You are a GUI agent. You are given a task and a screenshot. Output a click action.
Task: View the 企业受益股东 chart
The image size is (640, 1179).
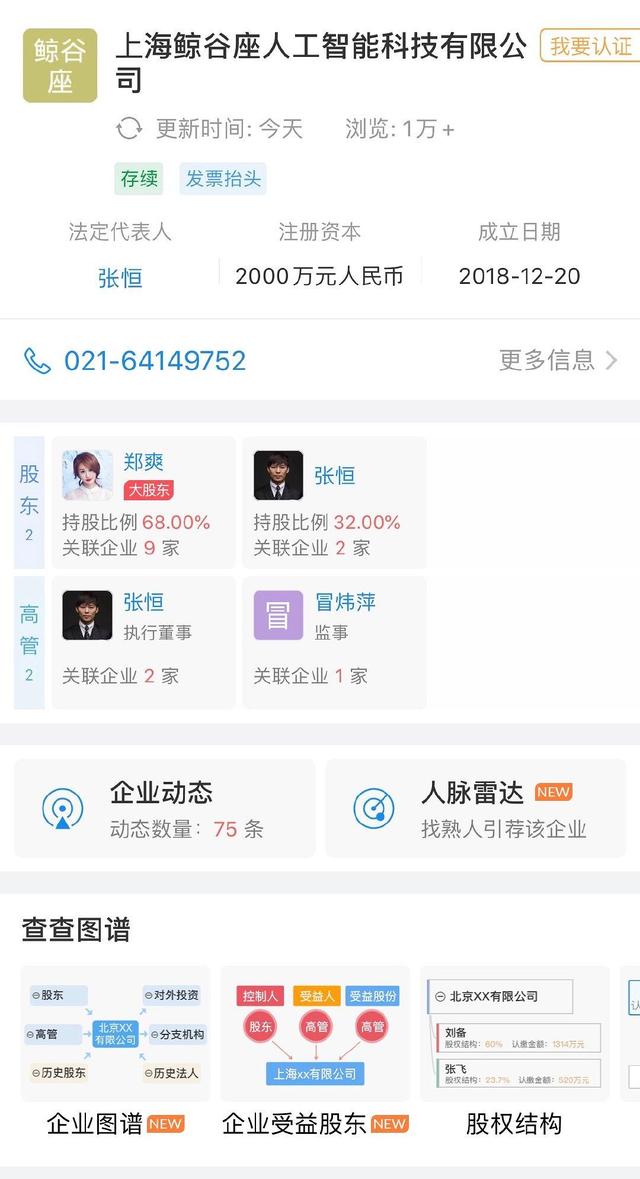click(x=315, y=1050)
